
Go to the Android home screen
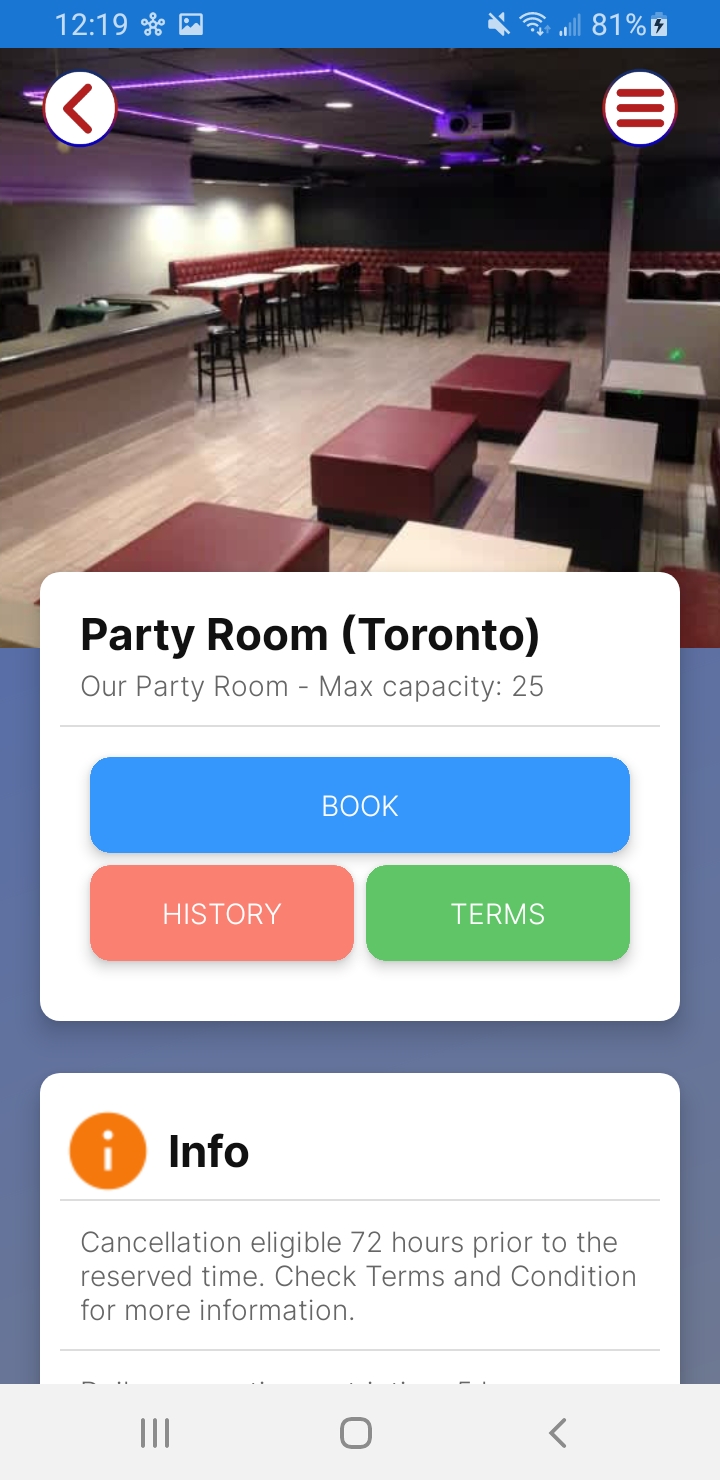click(356, 1433)
